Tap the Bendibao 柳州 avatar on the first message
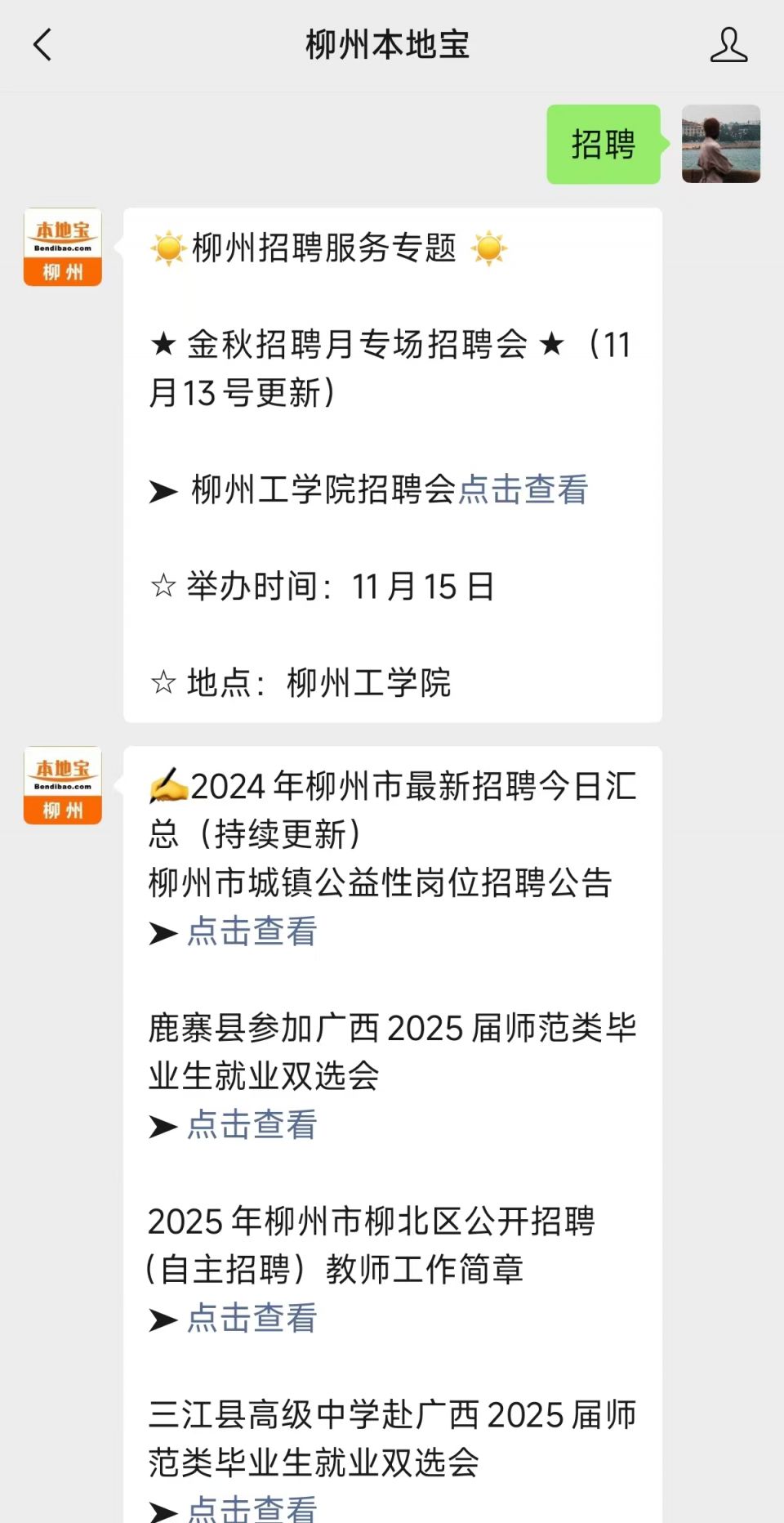This screenshot has height=1523, width=784. (62, 248)
